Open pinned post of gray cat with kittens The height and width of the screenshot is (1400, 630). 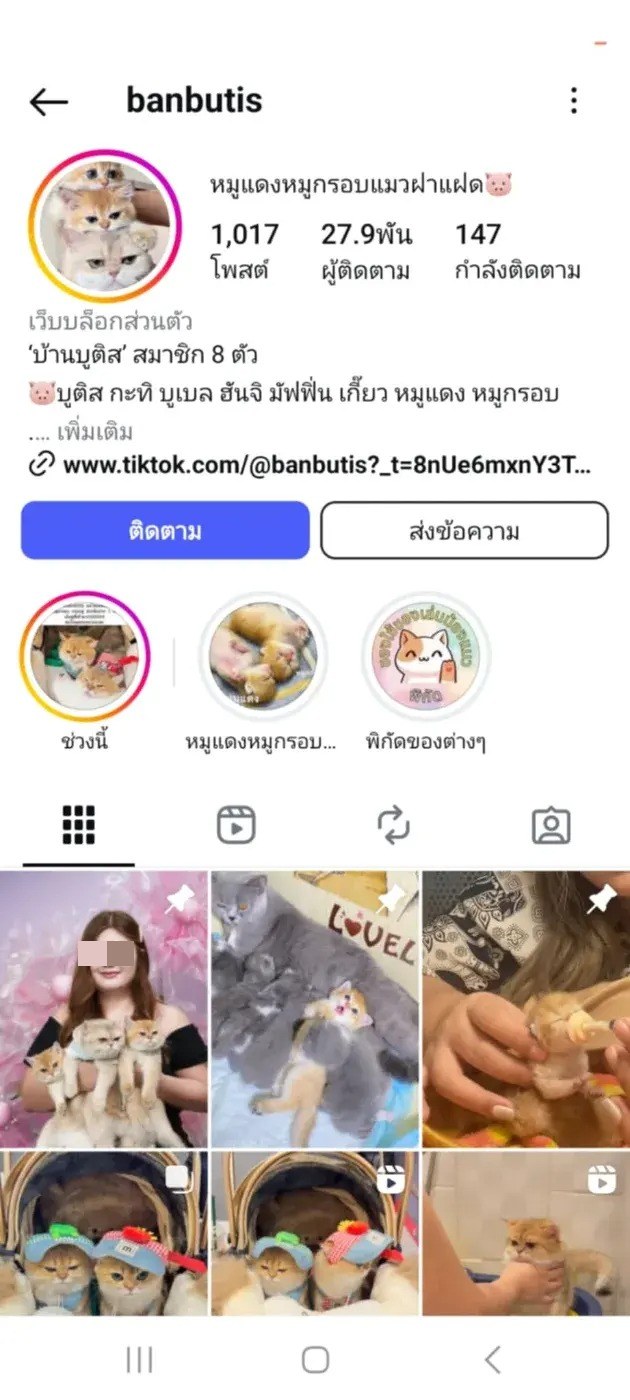(314, 1010)
